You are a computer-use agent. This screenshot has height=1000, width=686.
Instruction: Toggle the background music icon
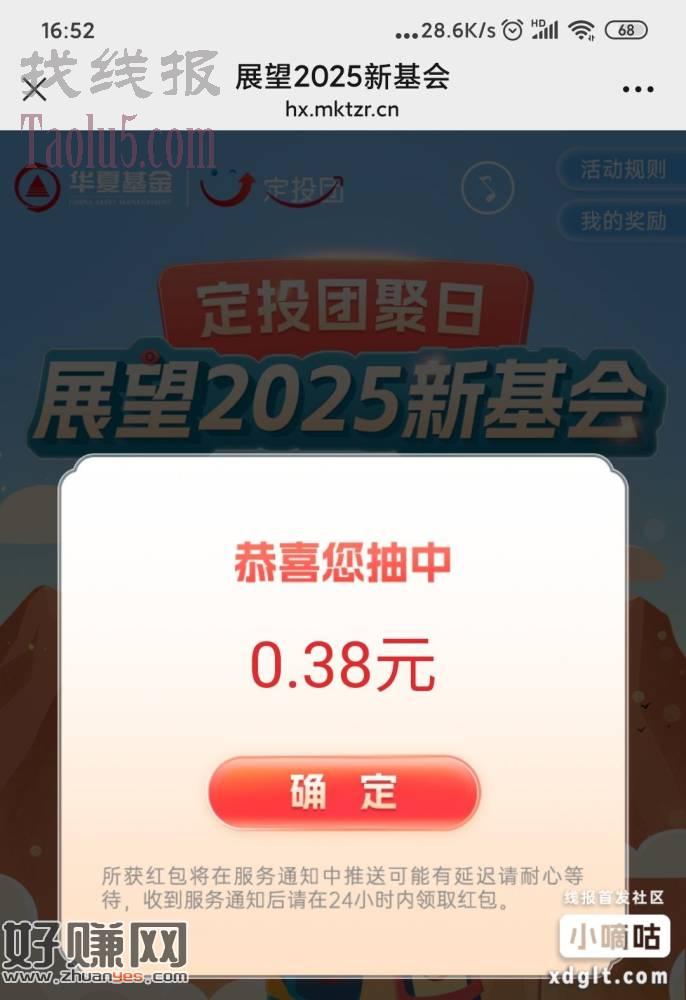[487, 188]
